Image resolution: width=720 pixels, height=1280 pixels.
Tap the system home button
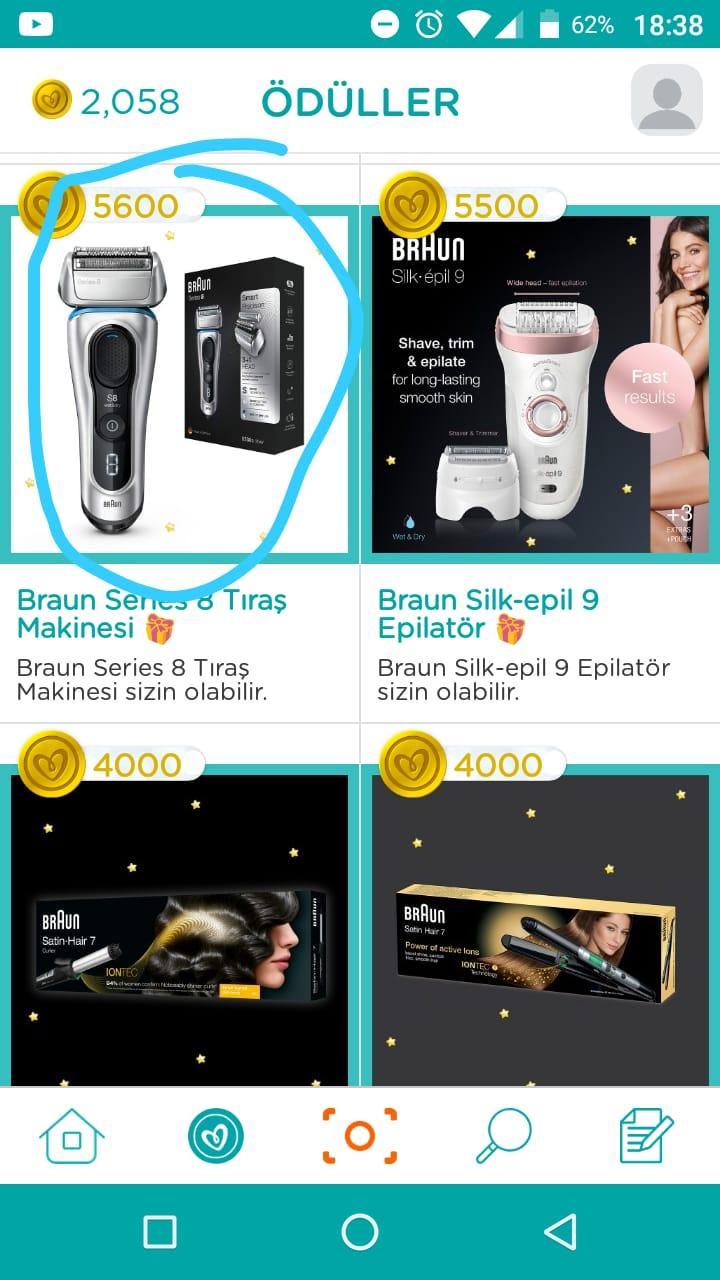click(360, 1232)
